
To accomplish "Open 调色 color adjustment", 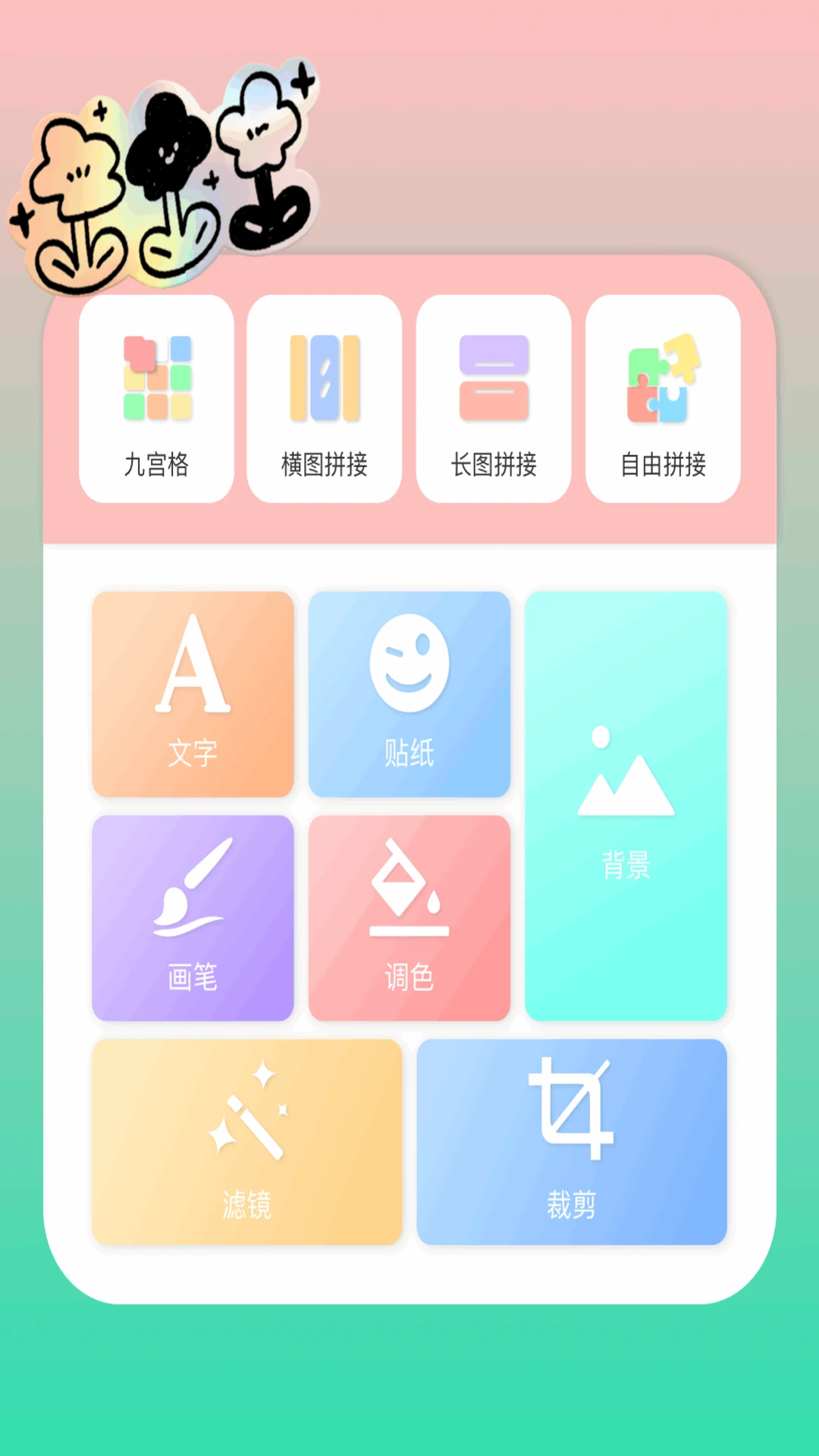I will click(x=409, y=918).
